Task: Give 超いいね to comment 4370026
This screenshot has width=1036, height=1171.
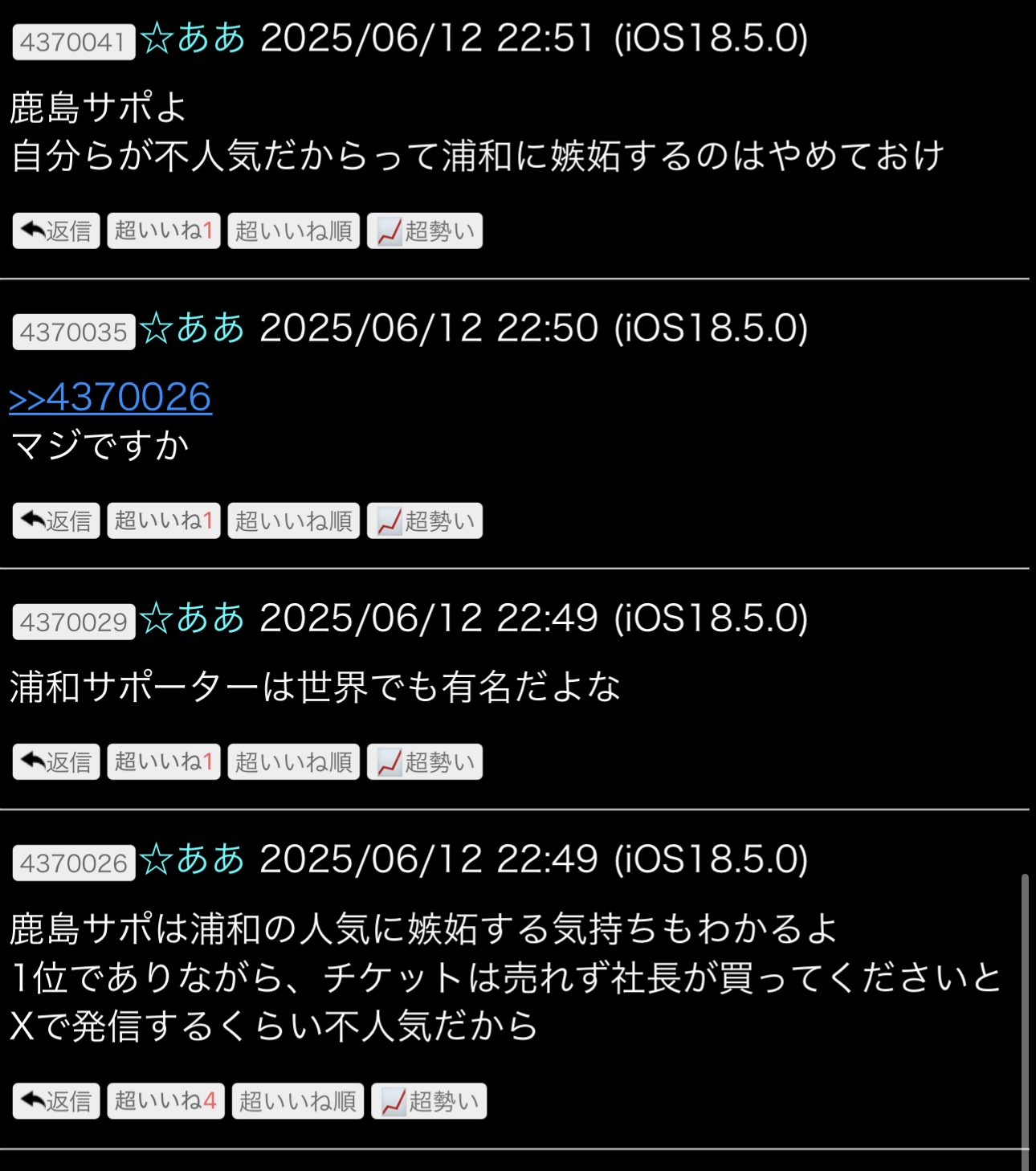Action: 165,1101
